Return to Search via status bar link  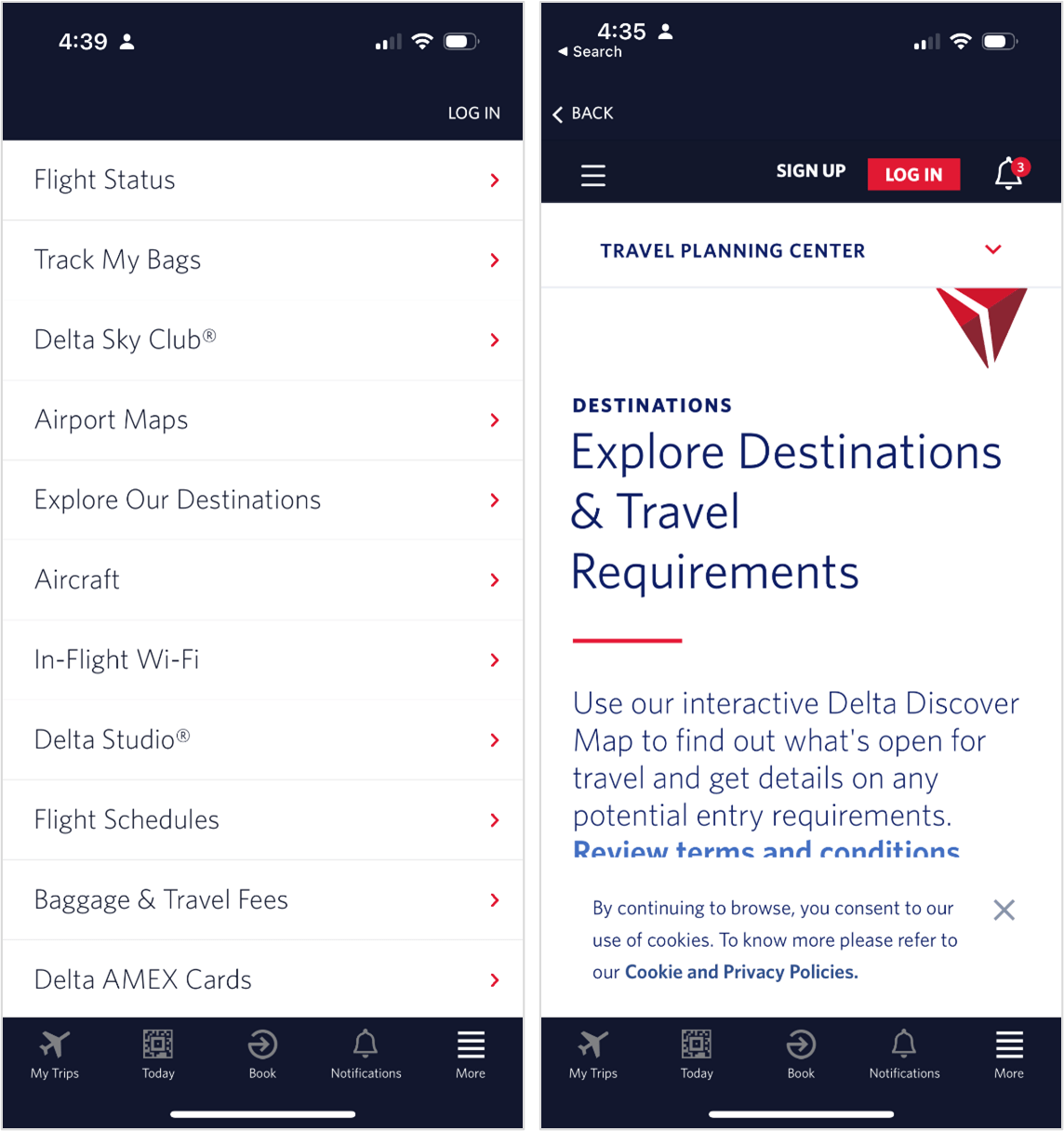590,52
